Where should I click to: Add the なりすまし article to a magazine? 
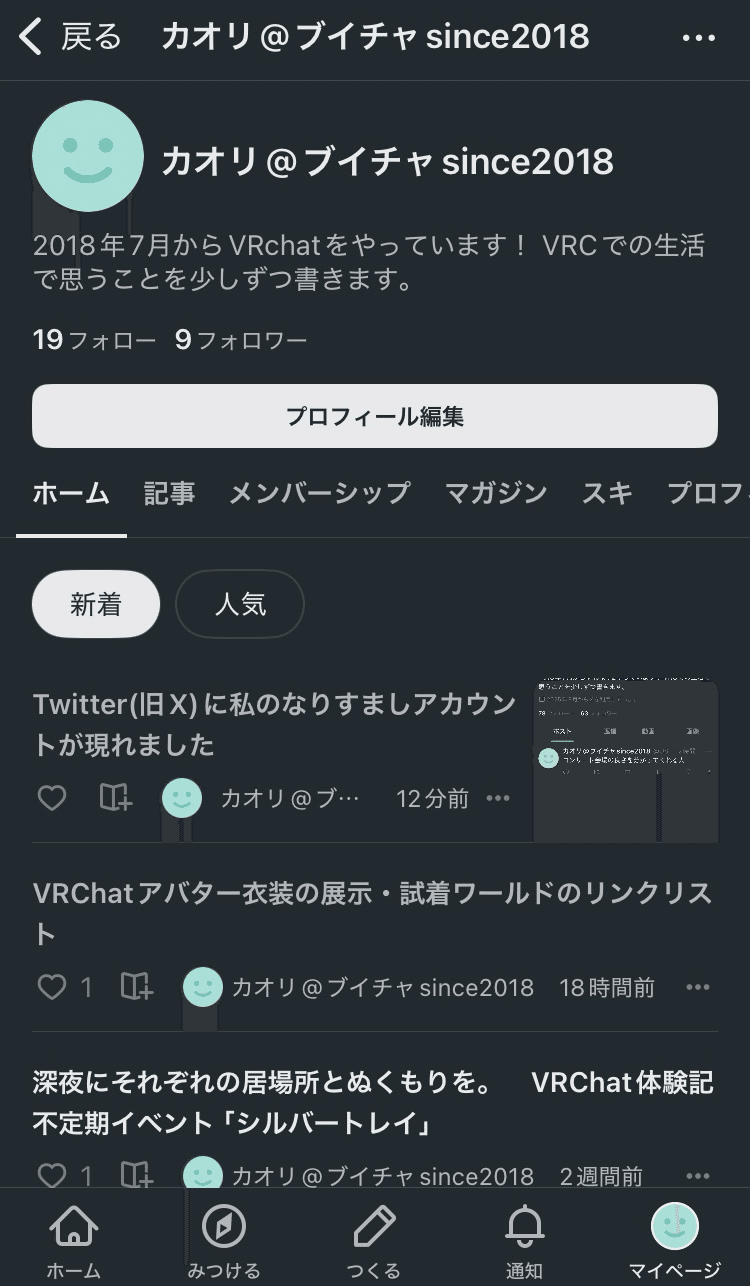(116, 797)
